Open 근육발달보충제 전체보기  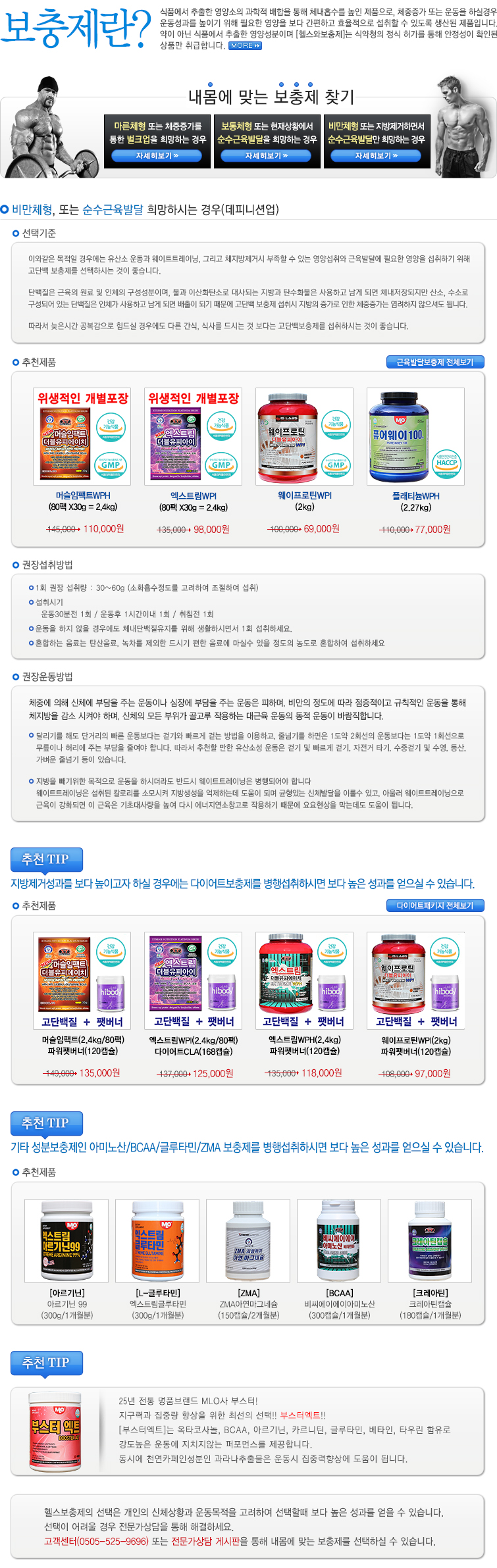pos(434,362)
